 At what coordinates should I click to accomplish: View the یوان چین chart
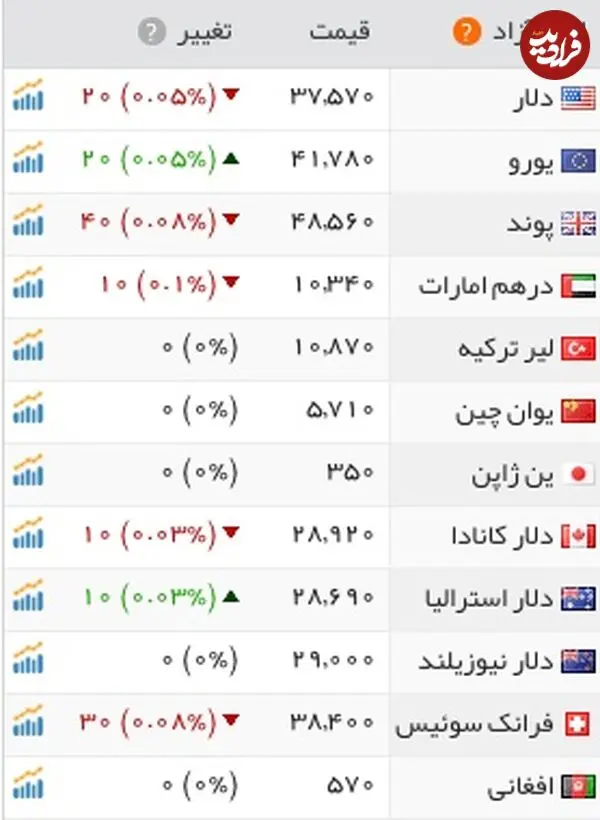coord(28,408)
